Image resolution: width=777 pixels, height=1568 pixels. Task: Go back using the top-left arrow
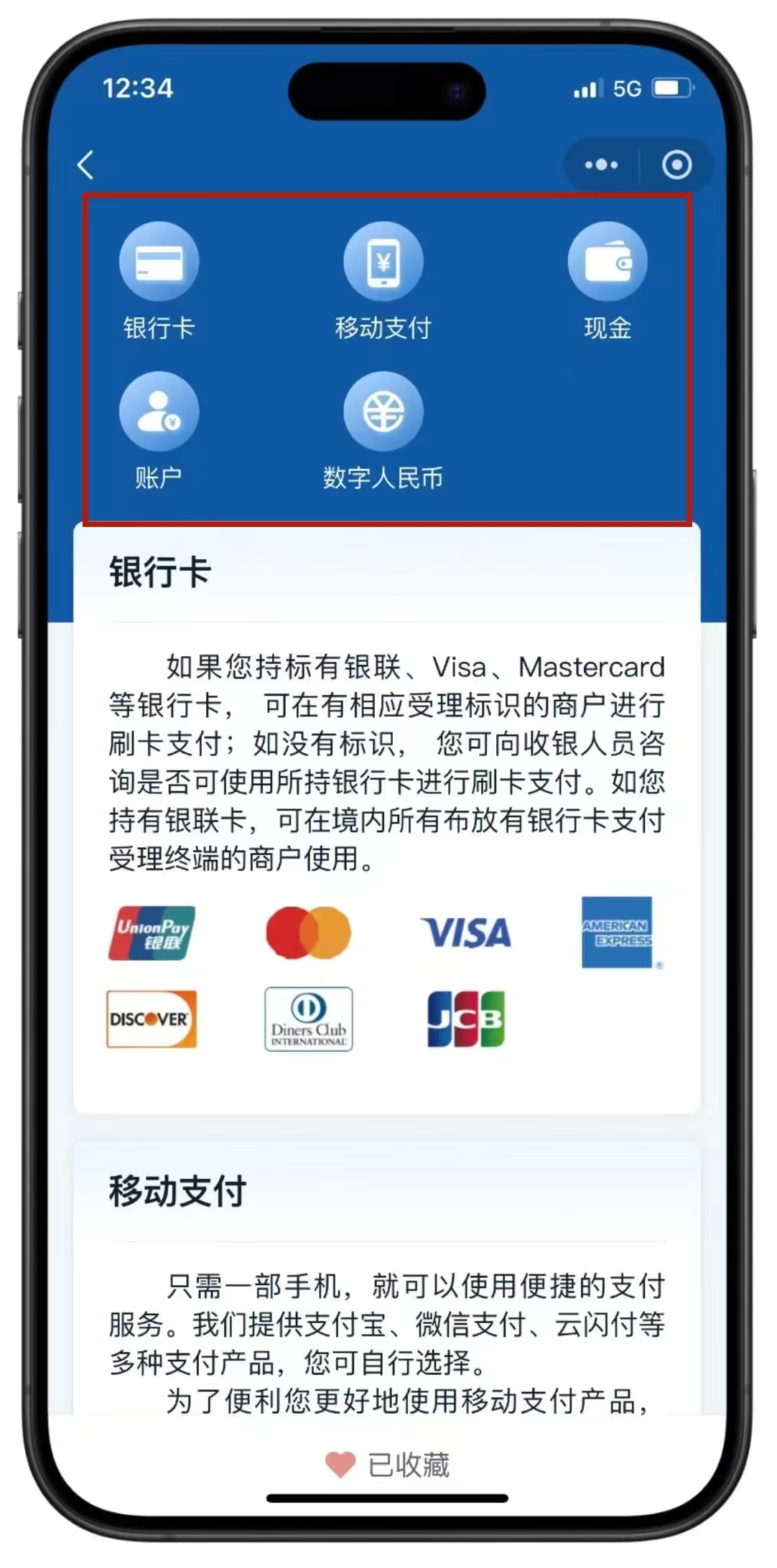coord(85,165)
